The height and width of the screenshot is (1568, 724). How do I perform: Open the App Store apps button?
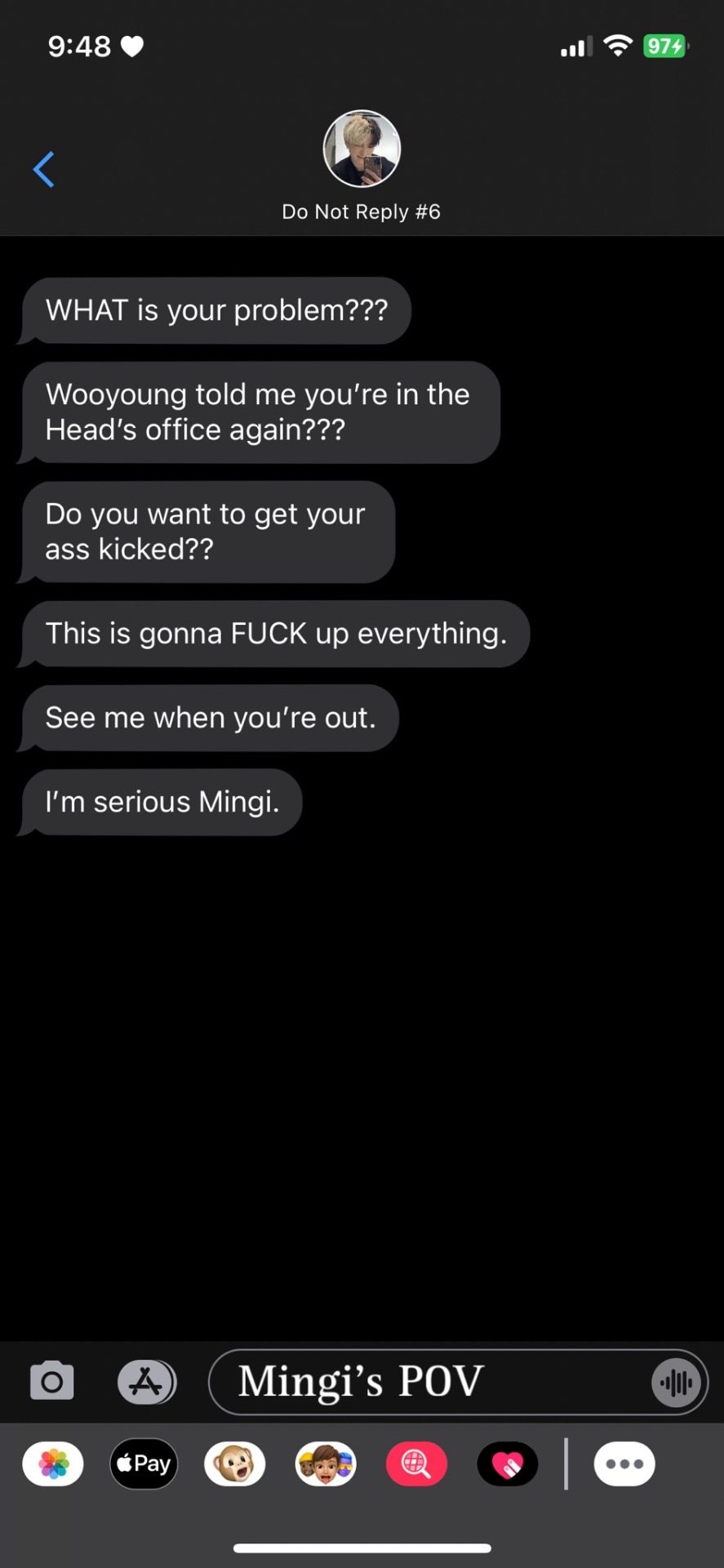146,1382
